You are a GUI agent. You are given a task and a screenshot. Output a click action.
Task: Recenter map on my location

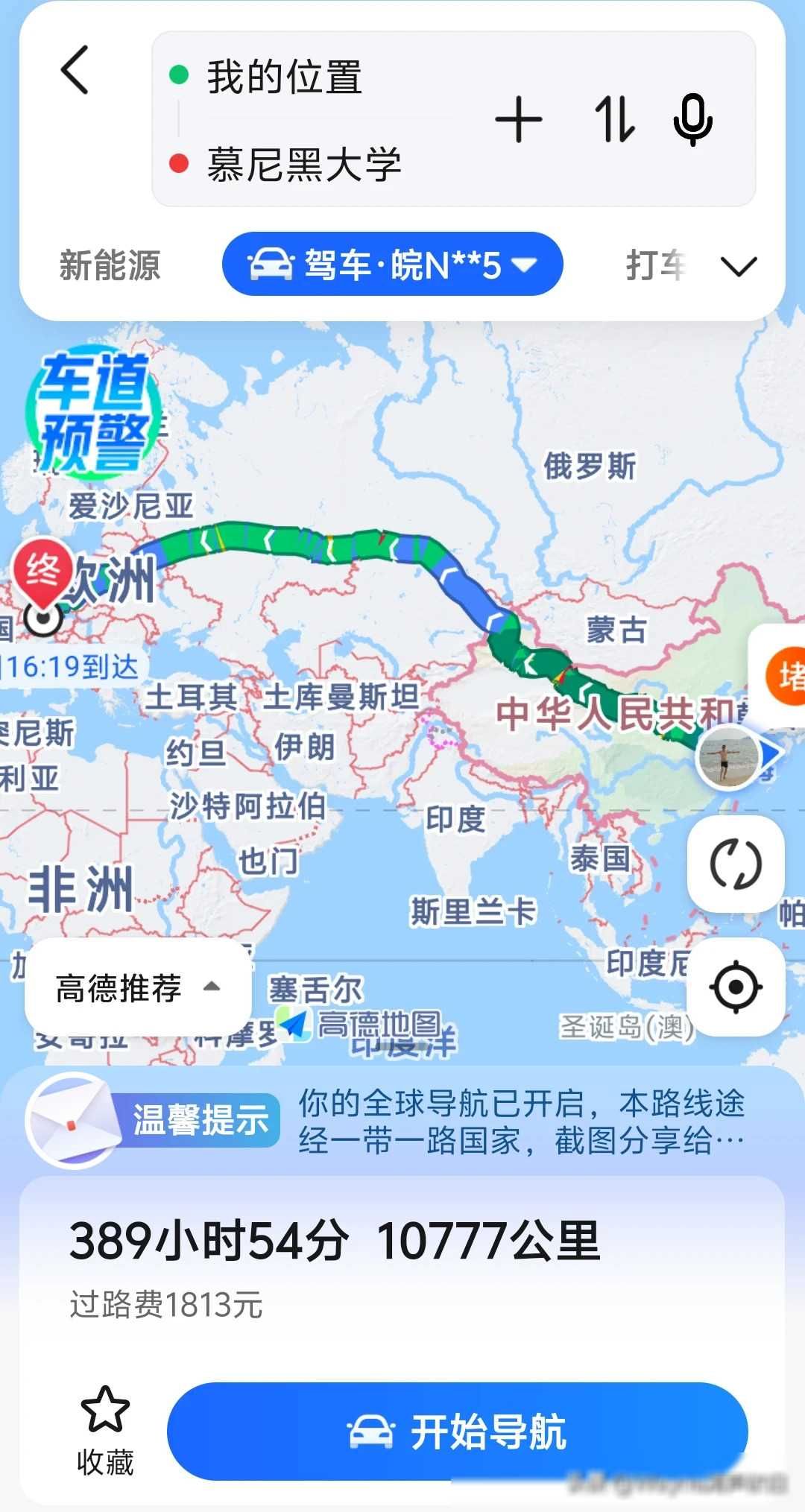click(736, 987)
